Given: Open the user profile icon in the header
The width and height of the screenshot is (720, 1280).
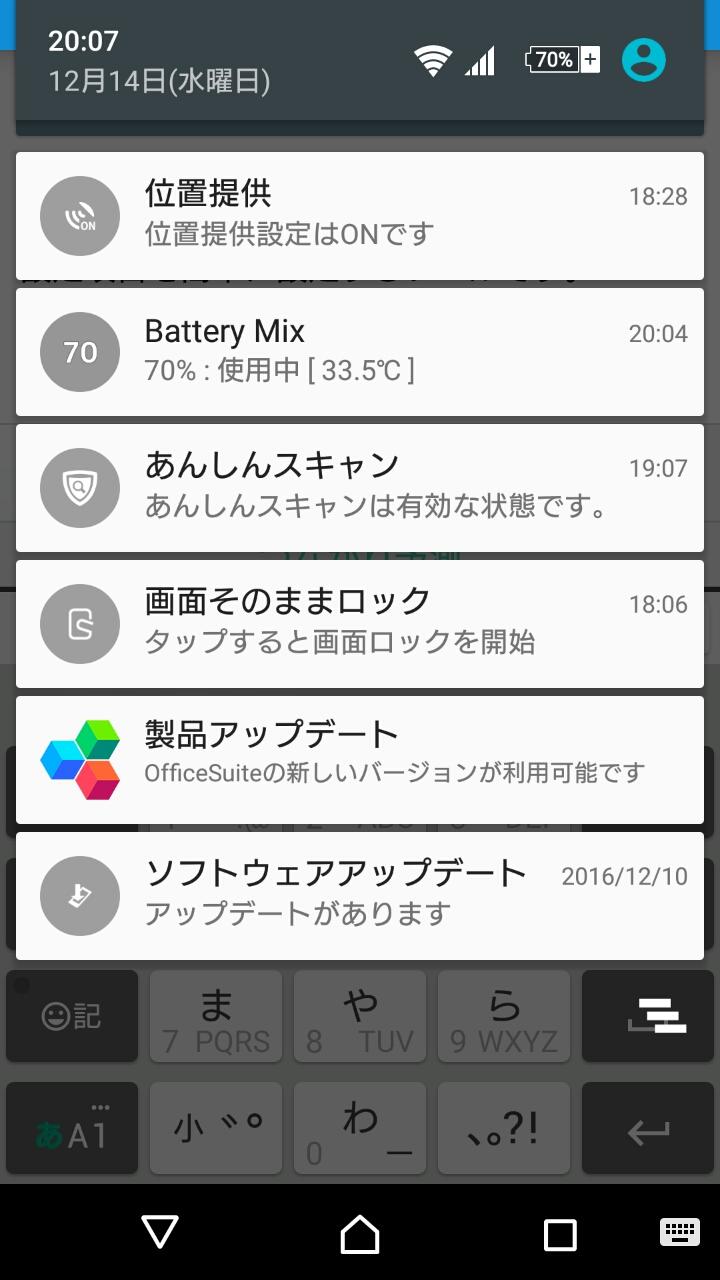Looking at the screenshot, I should 644,60.
